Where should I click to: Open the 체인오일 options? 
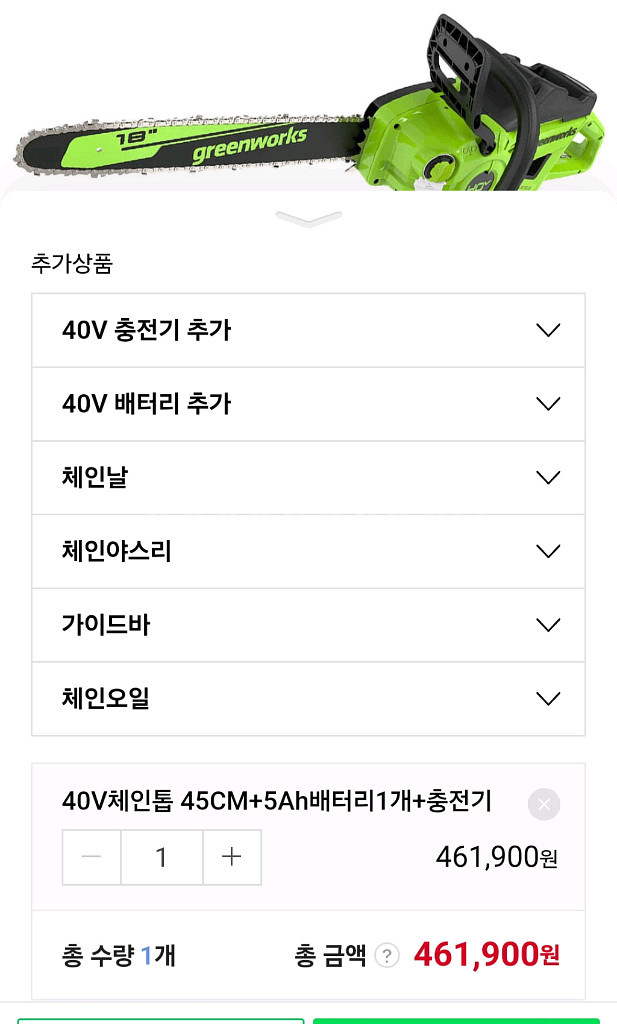308,699
